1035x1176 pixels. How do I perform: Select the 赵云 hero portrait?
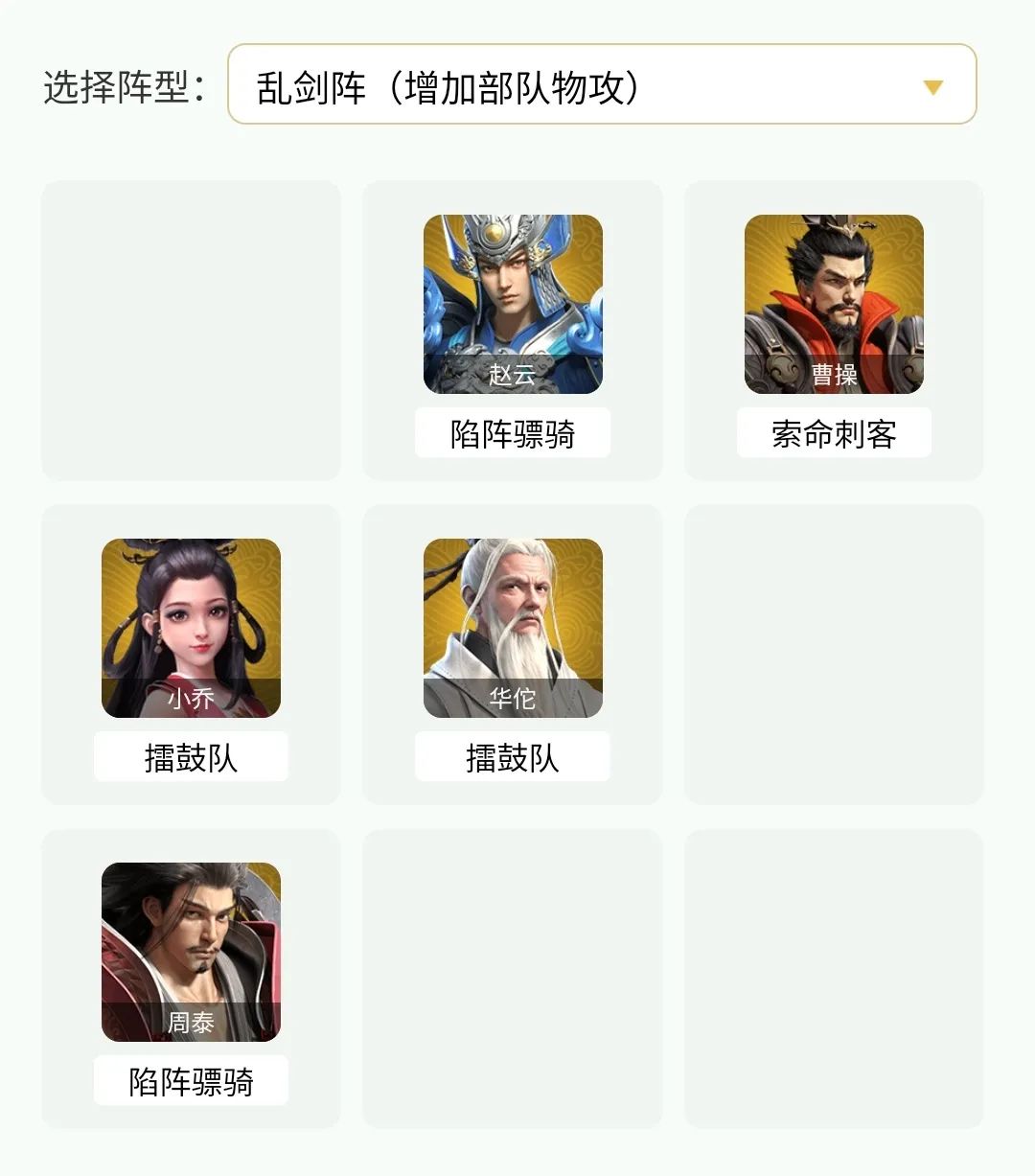[x=513, y=303]
